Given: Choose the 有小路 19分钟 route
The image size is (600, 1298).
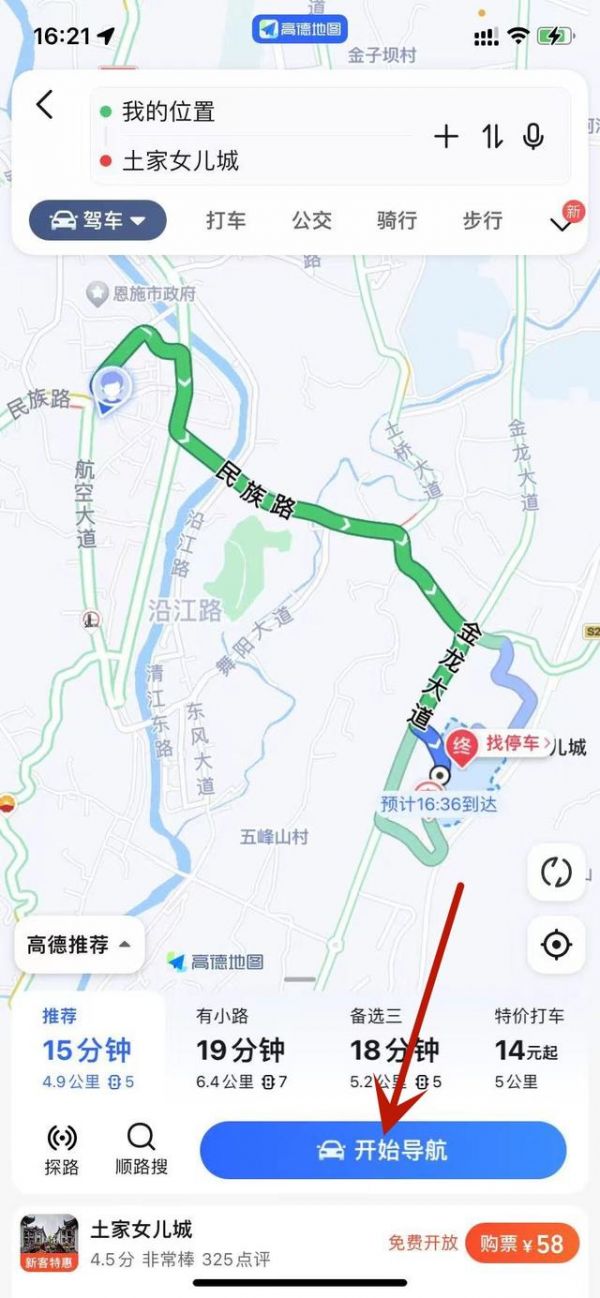Looking at the screenshot, I should [241, 1048].
